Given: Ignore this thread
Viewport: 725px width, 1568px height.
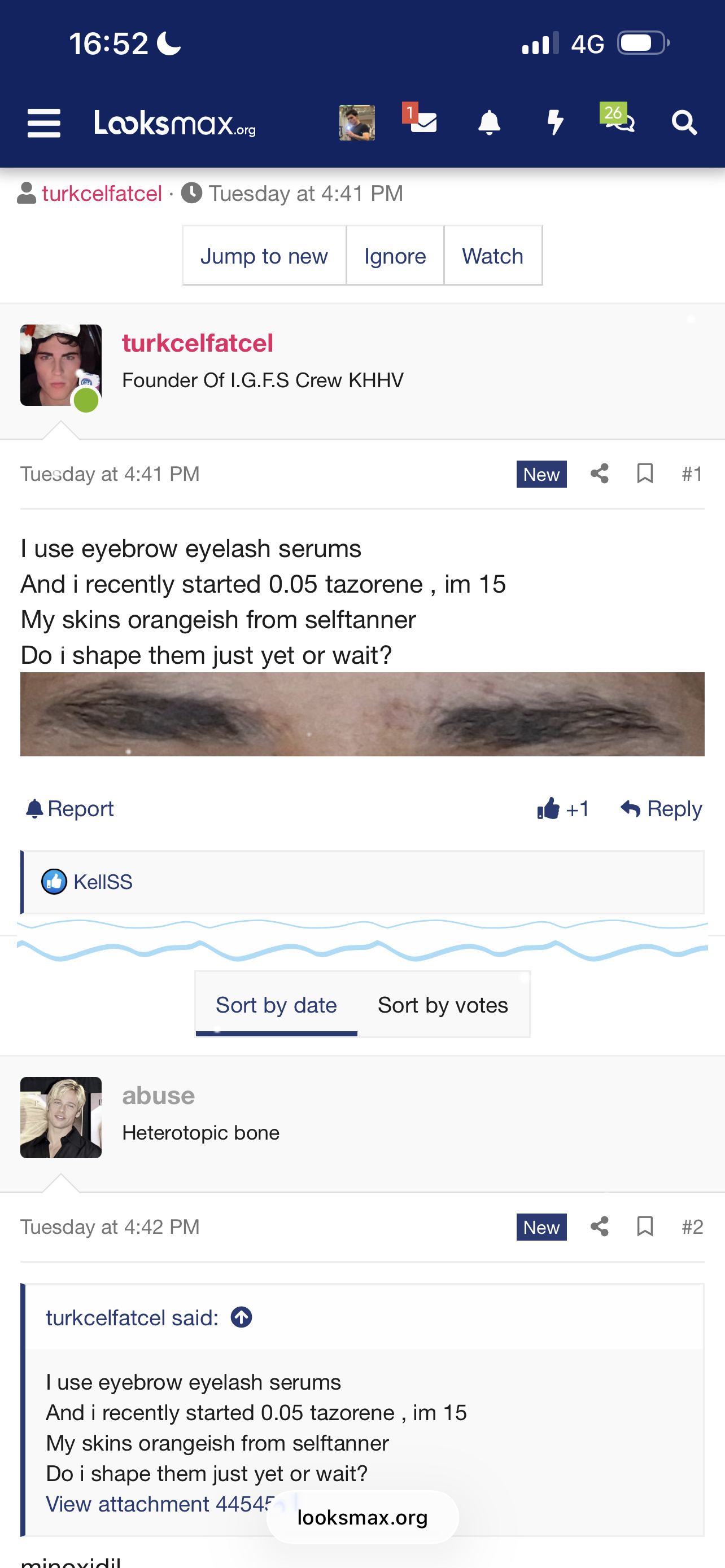Looking at the screenshot, I should click(395, 256).
